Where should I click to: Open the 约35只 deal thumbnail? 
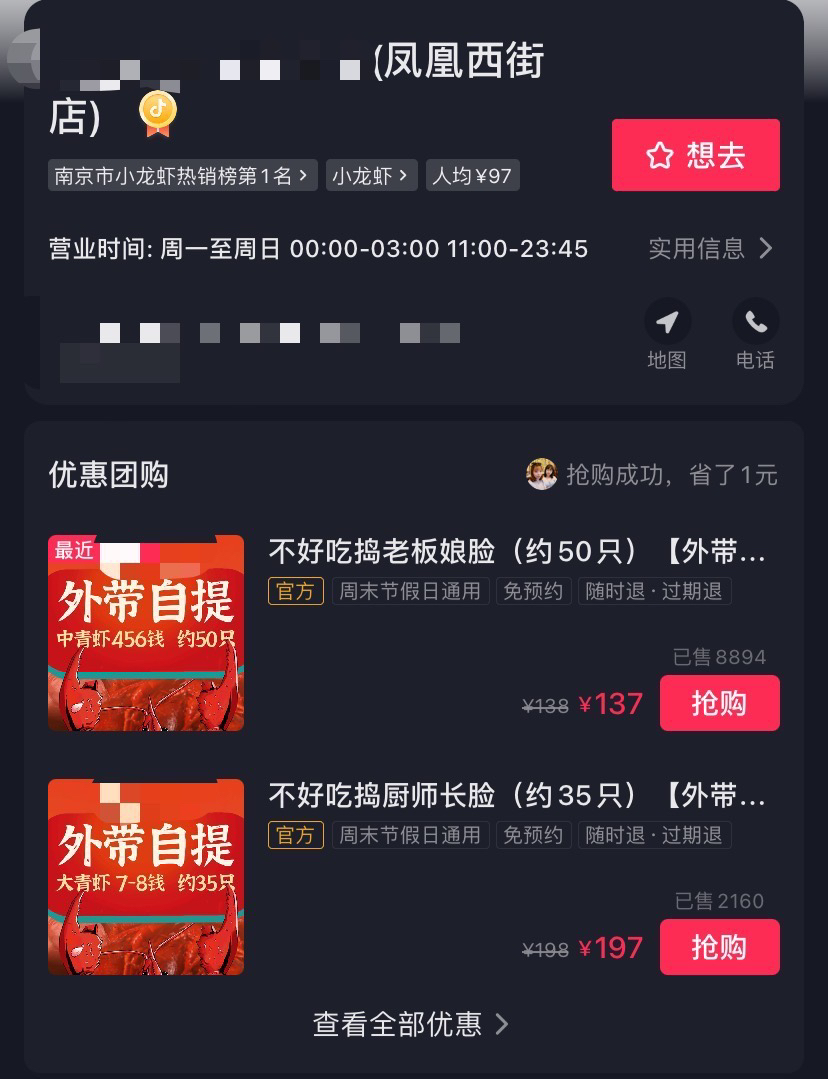tap(146, 877)
